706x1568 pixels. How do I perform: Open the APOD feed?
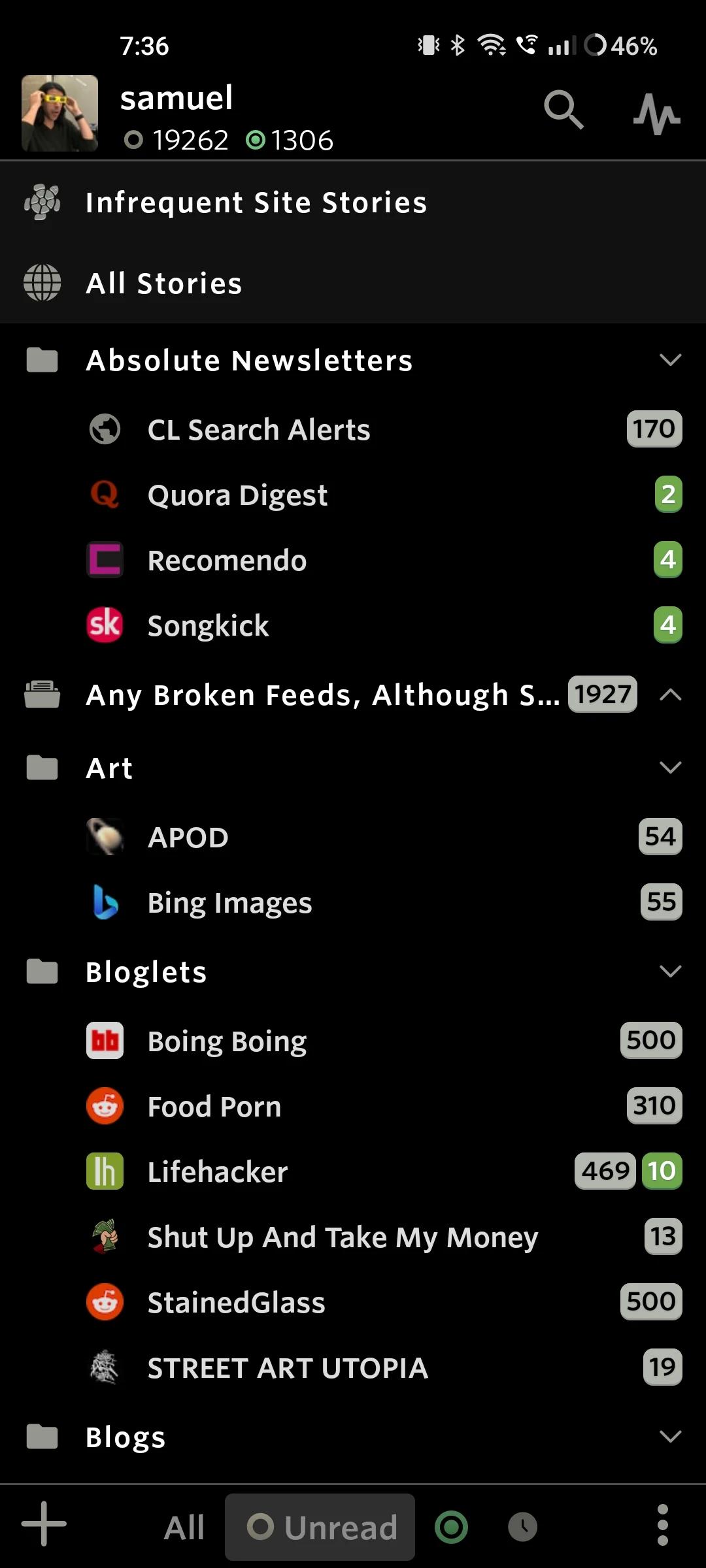pos(188,838)
